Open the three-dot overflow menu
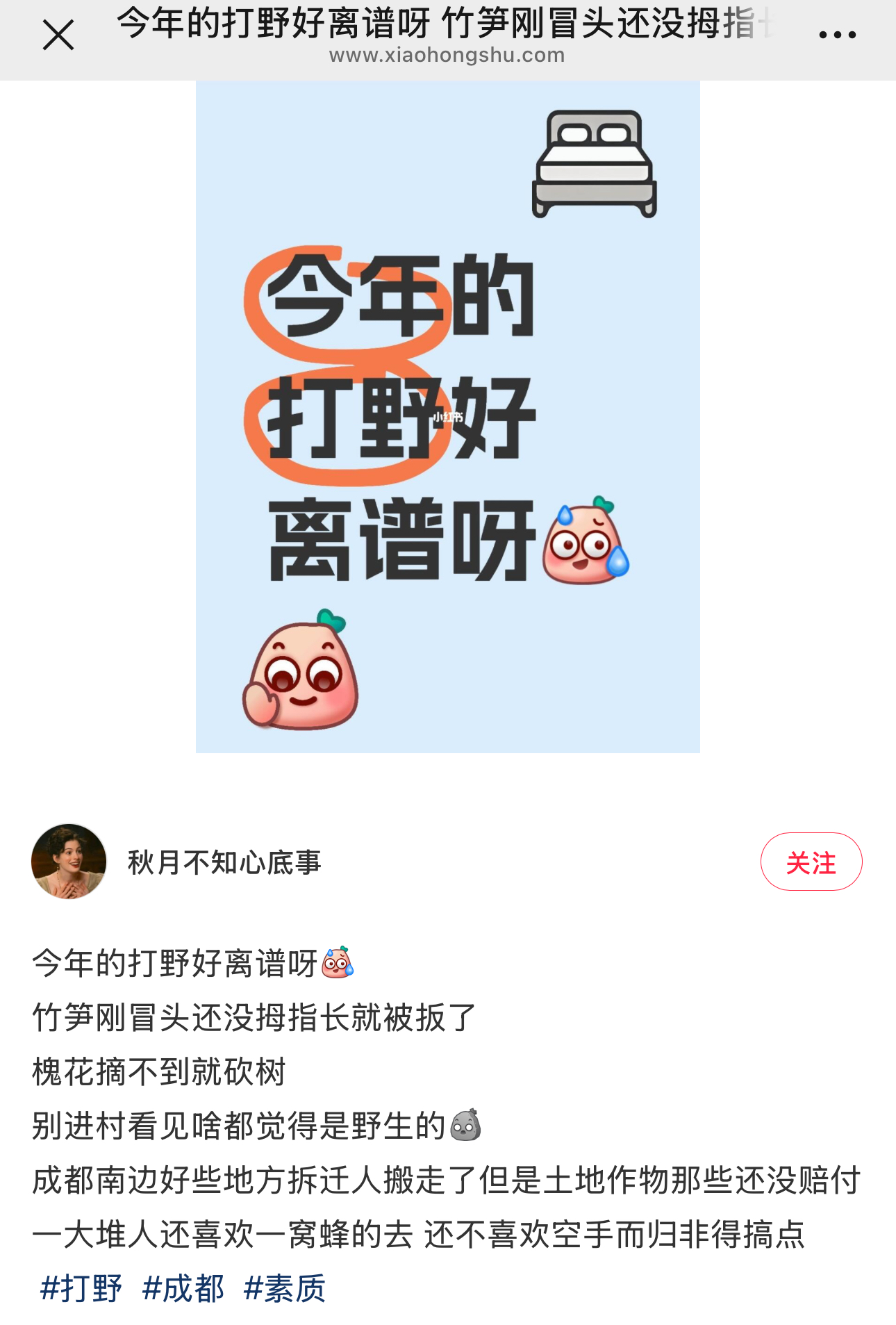Image resolution: width=896 pixels, height=1325 pixels. (837, 35)
